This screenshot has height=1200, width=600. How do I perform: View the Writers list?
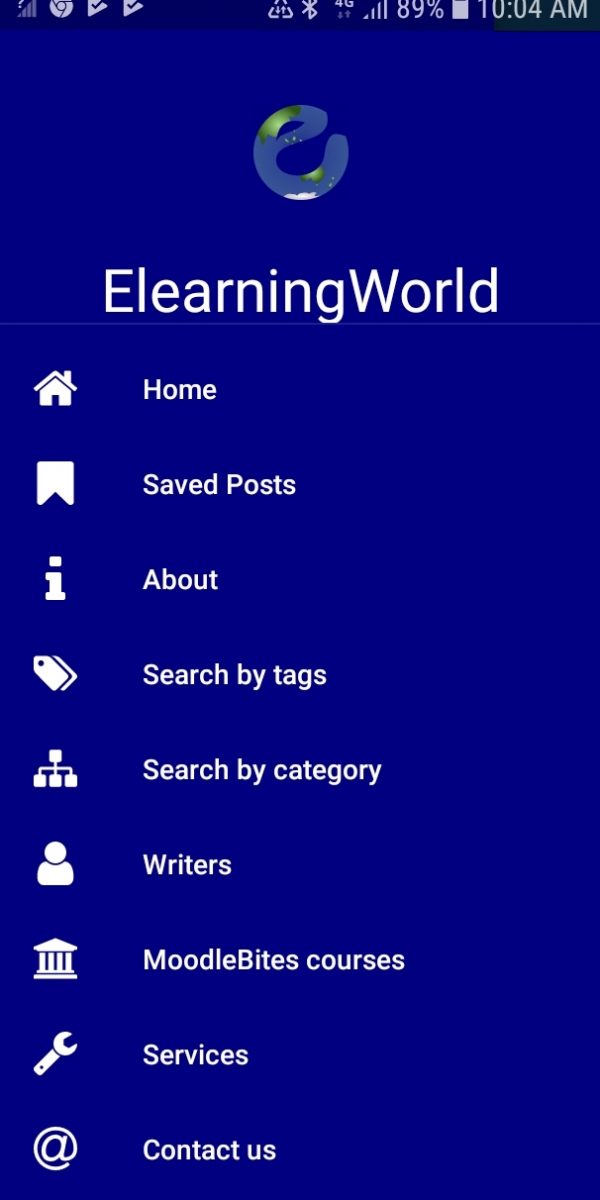(x=300, y=864)
